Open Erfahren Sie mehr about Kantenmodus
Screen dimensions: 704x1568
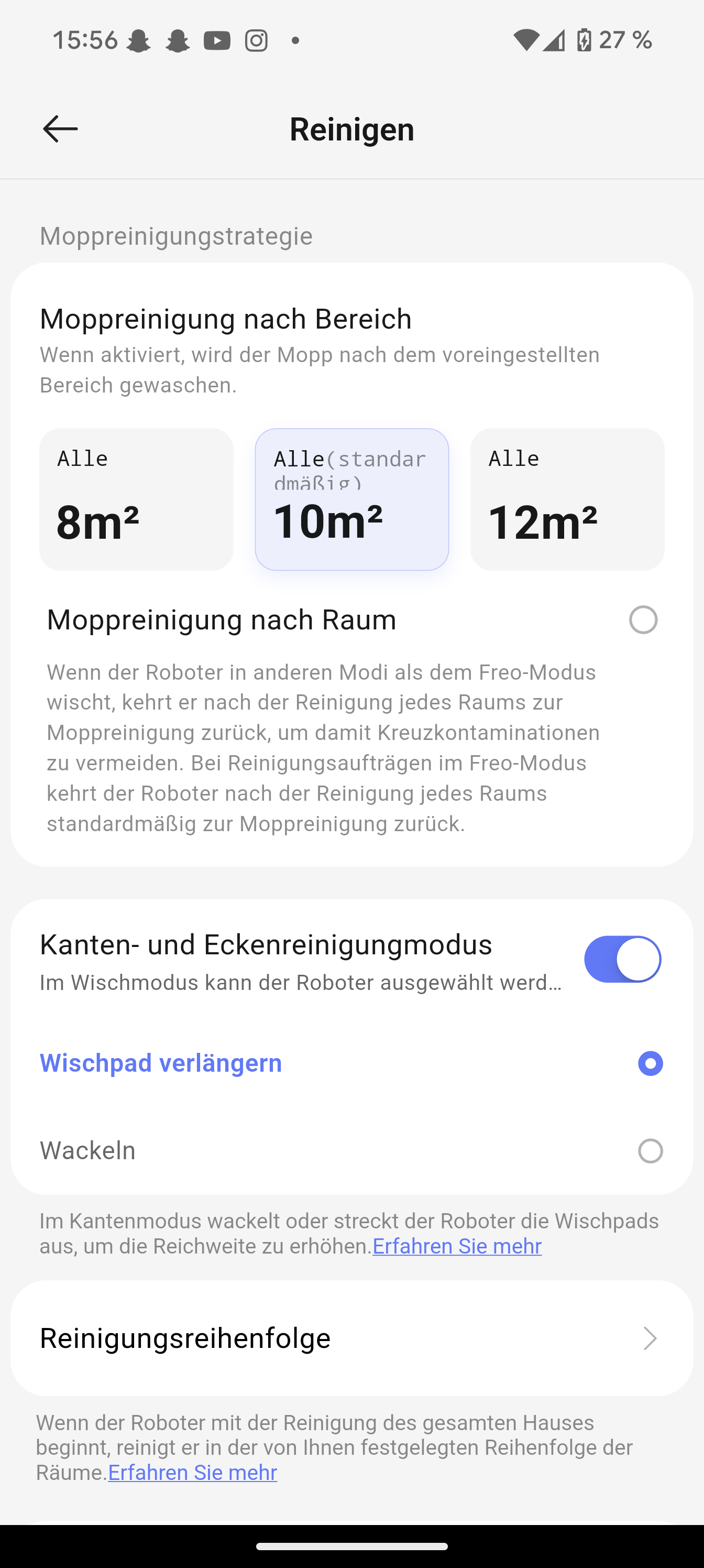click(x=457, y=1246)
